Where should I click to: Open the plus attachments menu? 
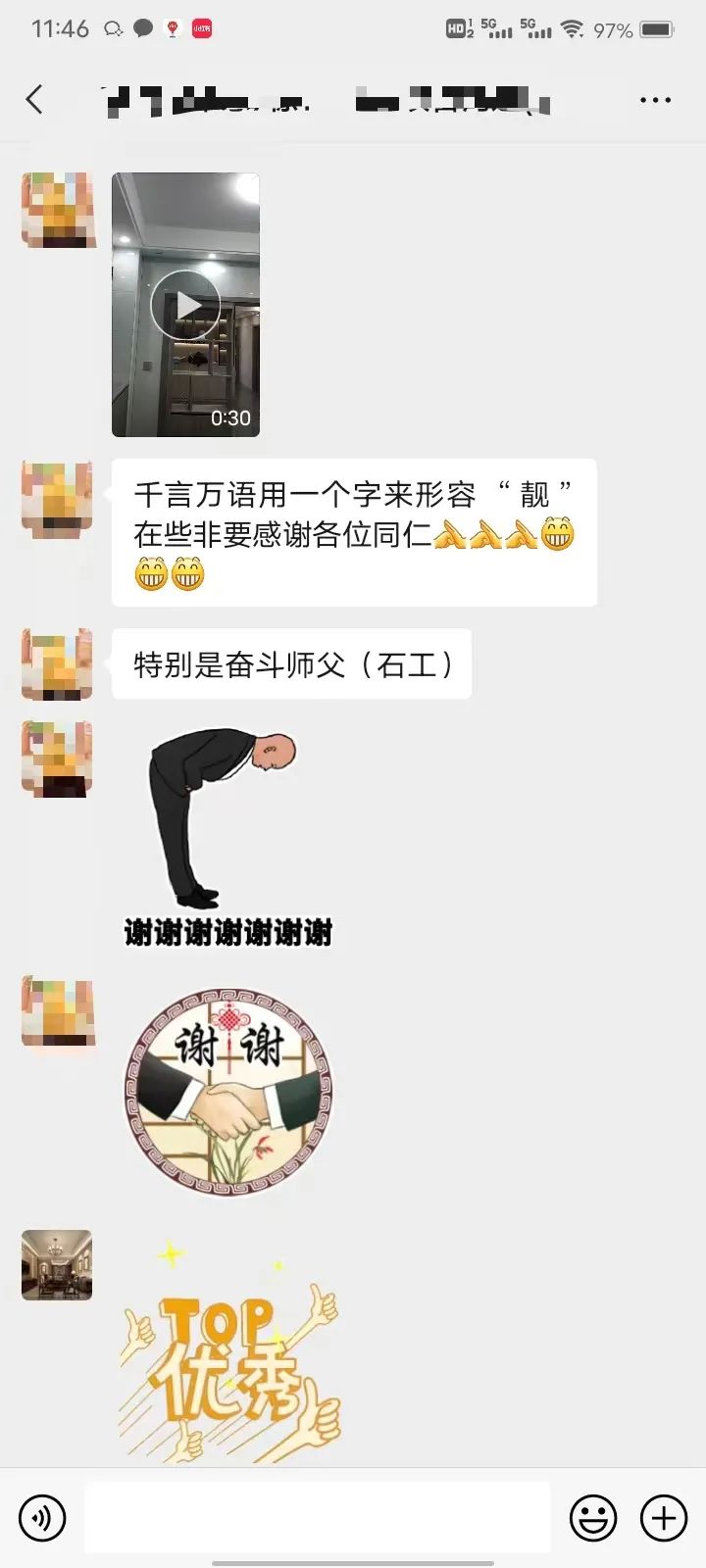click(x=664, y=1518)
